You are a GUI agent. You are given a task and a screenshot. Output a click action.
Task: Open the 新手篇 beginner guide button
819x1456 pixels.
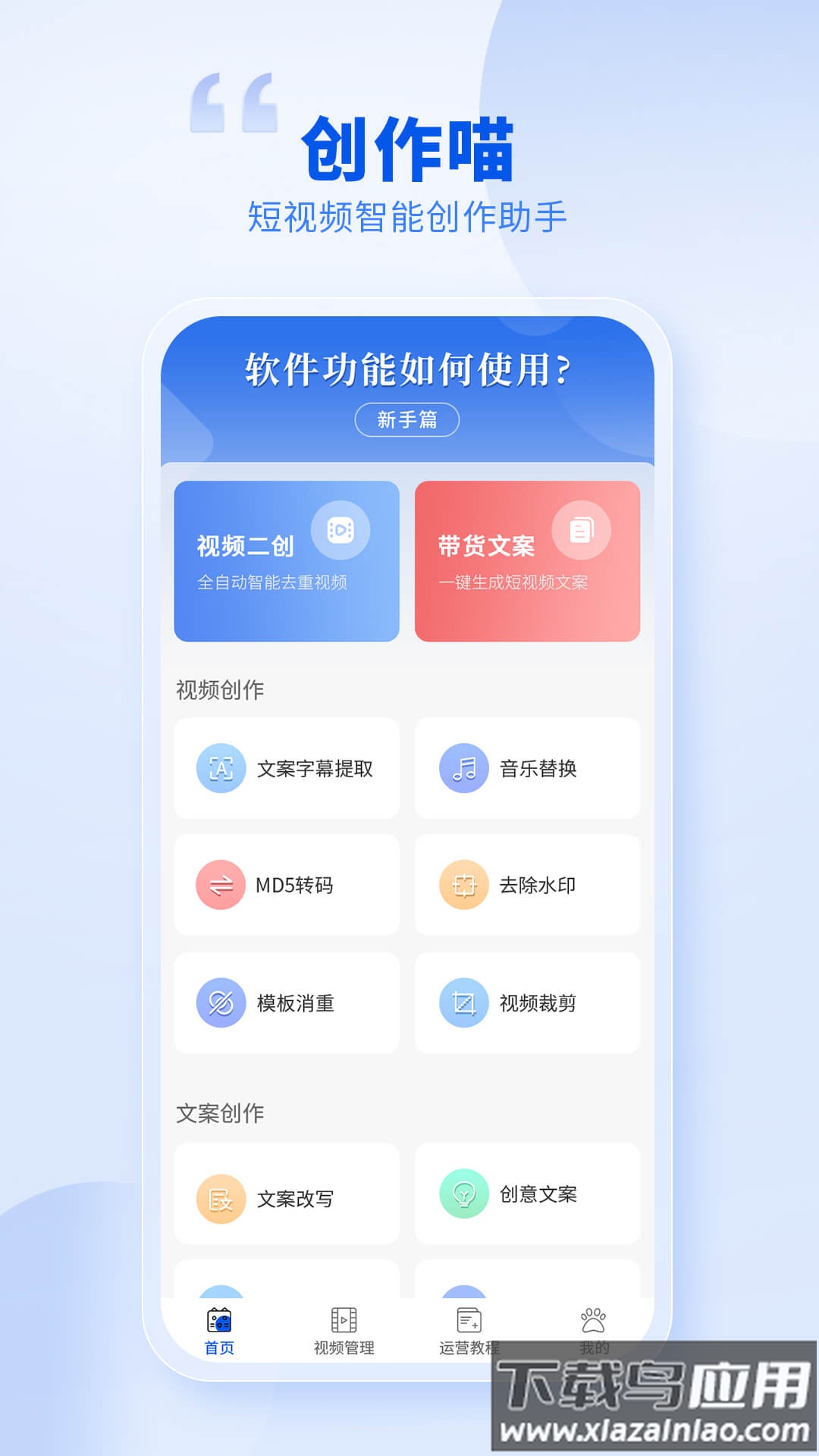point(409,419)
